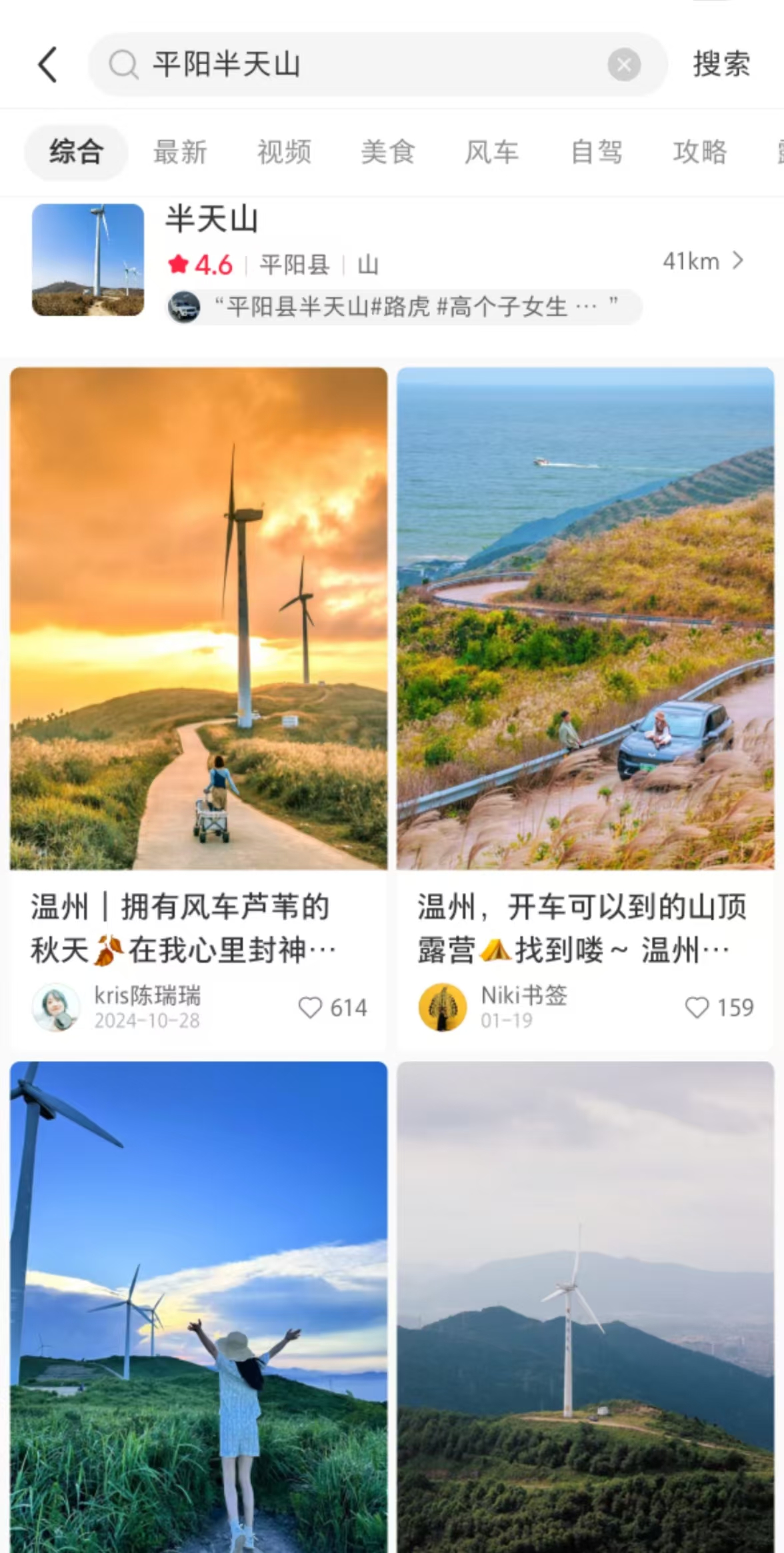
Task: Like the post by Niki书签
Action: click(697, 1007)
